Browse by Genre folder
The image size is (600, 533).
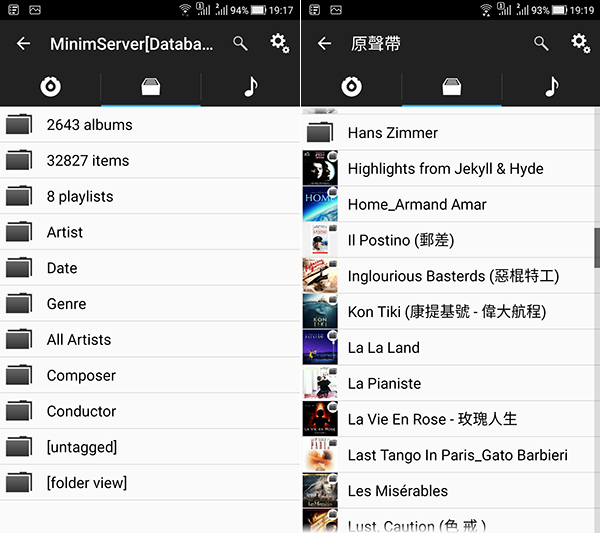[x=66, y=304]
